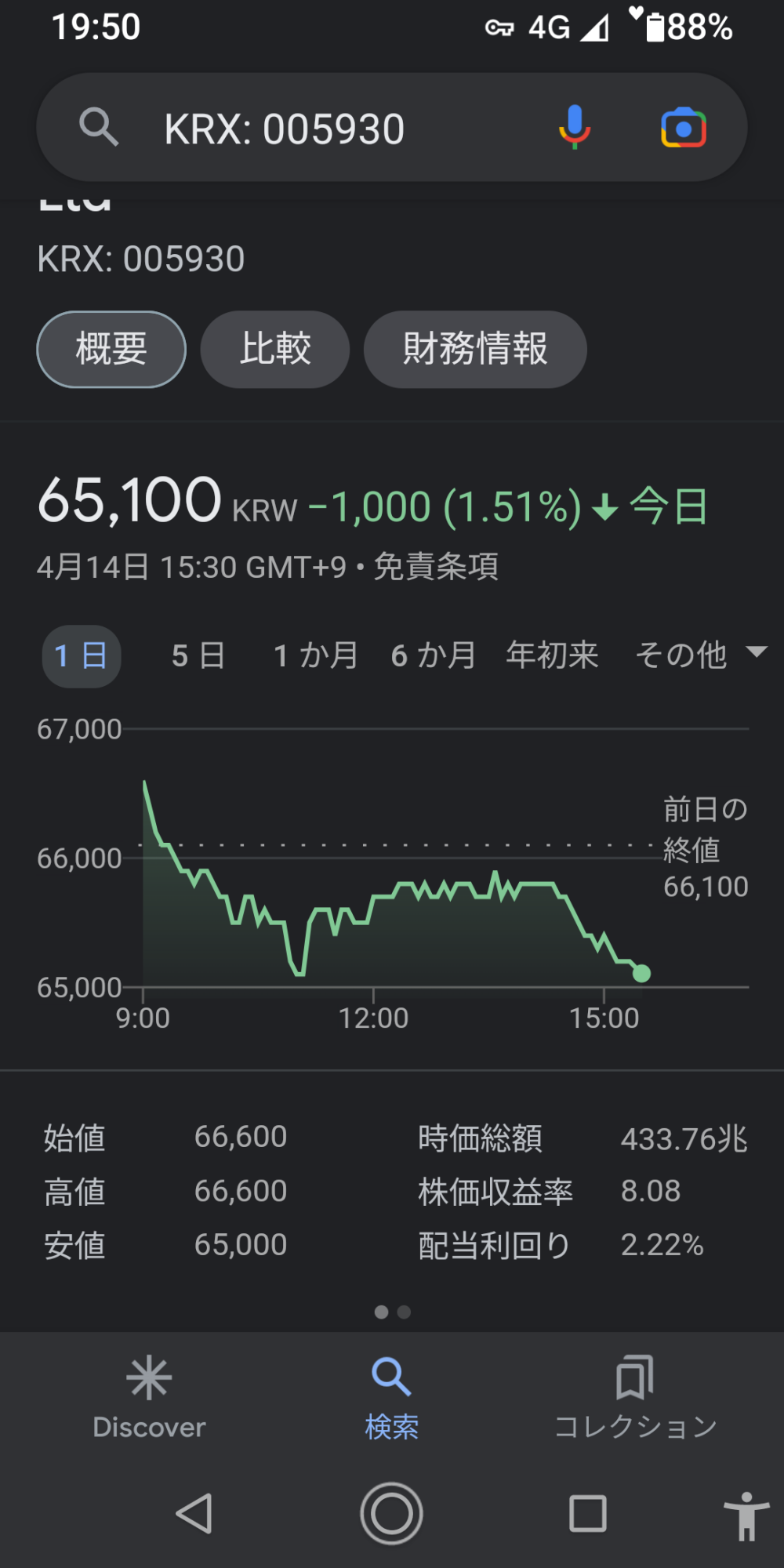The image size is (784, 1568).
Task: Show the 年初来 chart range
Action: point(552,656)
